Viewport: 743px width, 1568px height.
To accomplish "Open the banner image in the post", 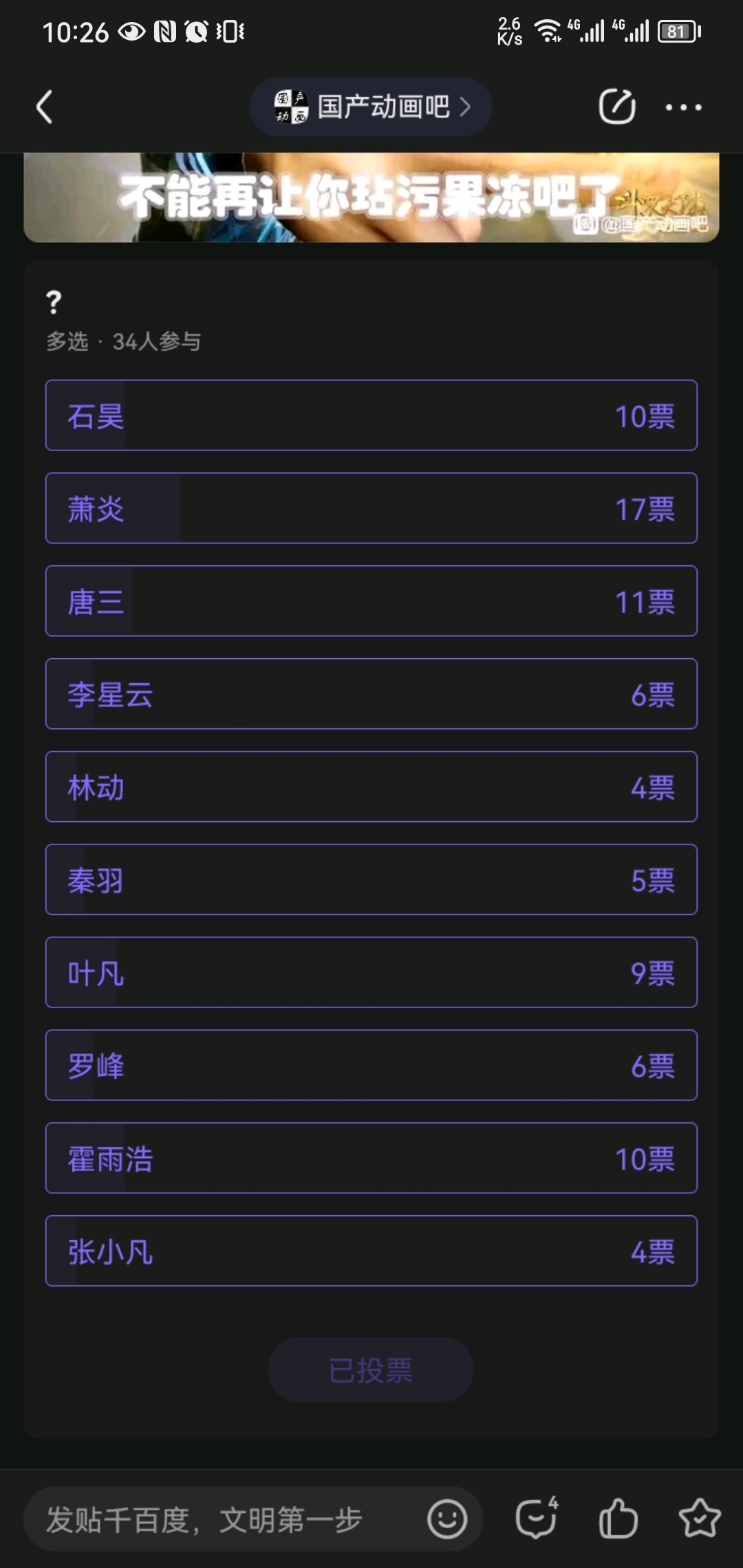I will (371, 197).
